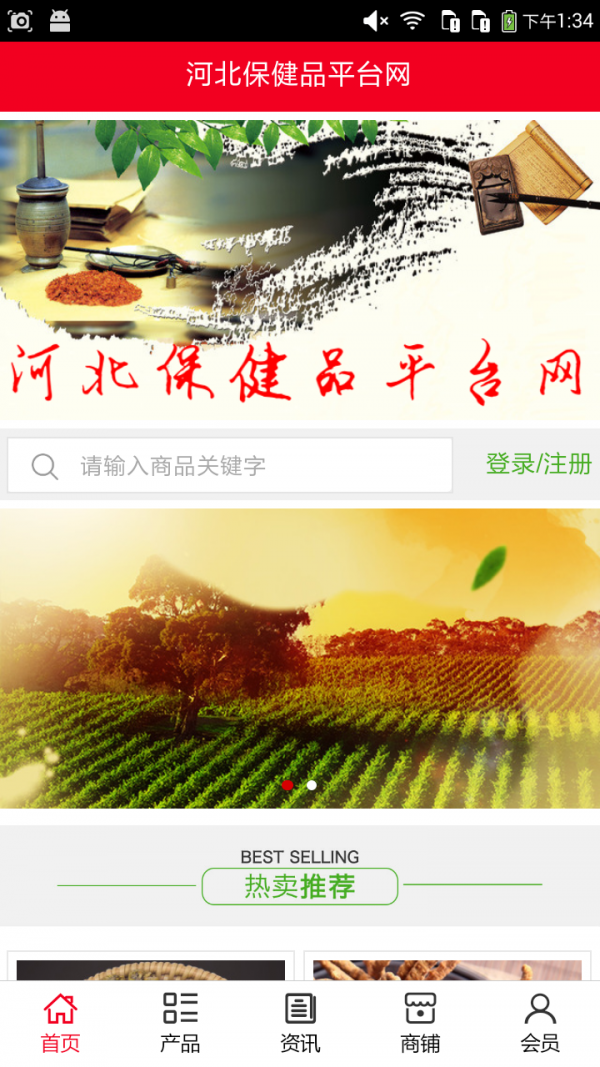The height and width of the screenshot is (1067, 600).
Task: Select the second carousel page dot
Action: pos(312,785)
